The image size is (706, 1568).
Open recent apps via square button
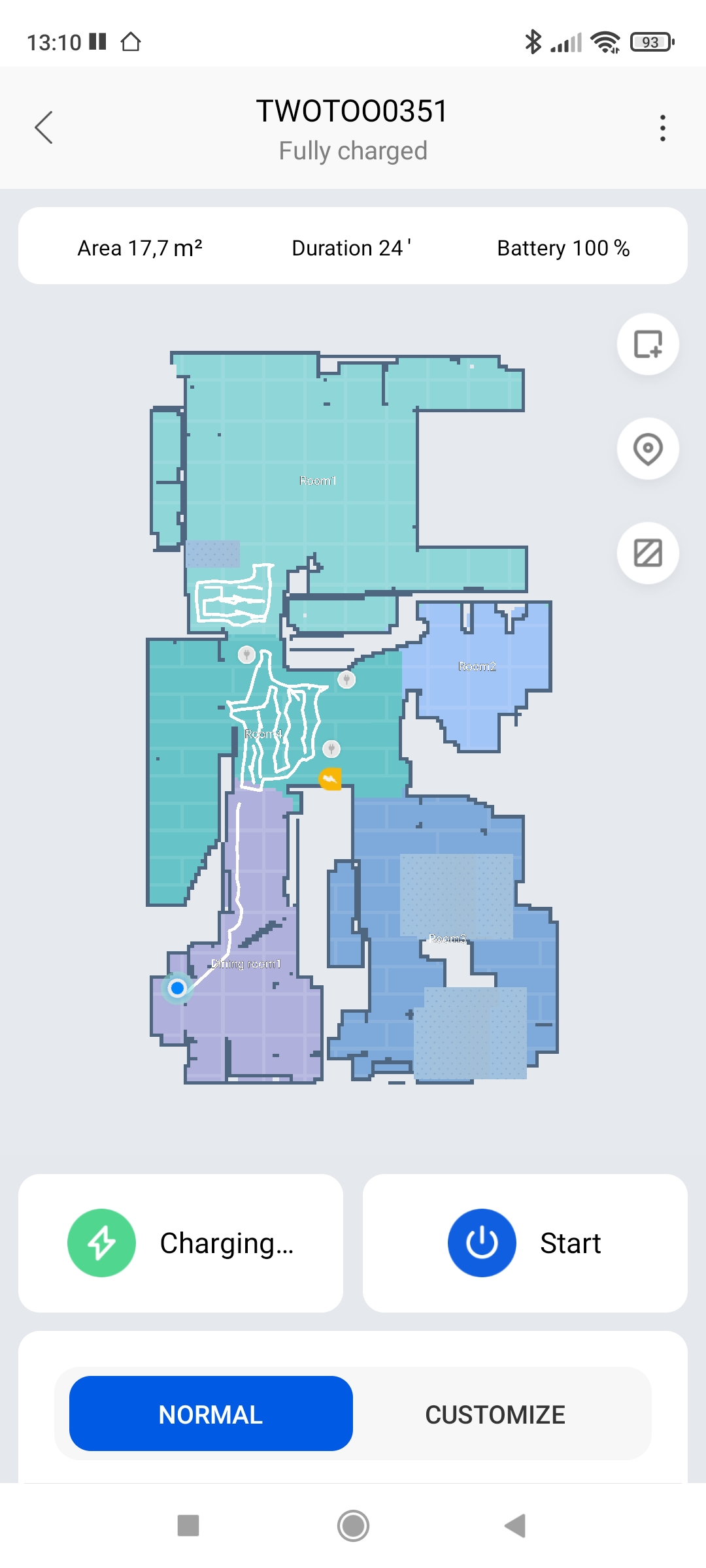point(188,1526)
